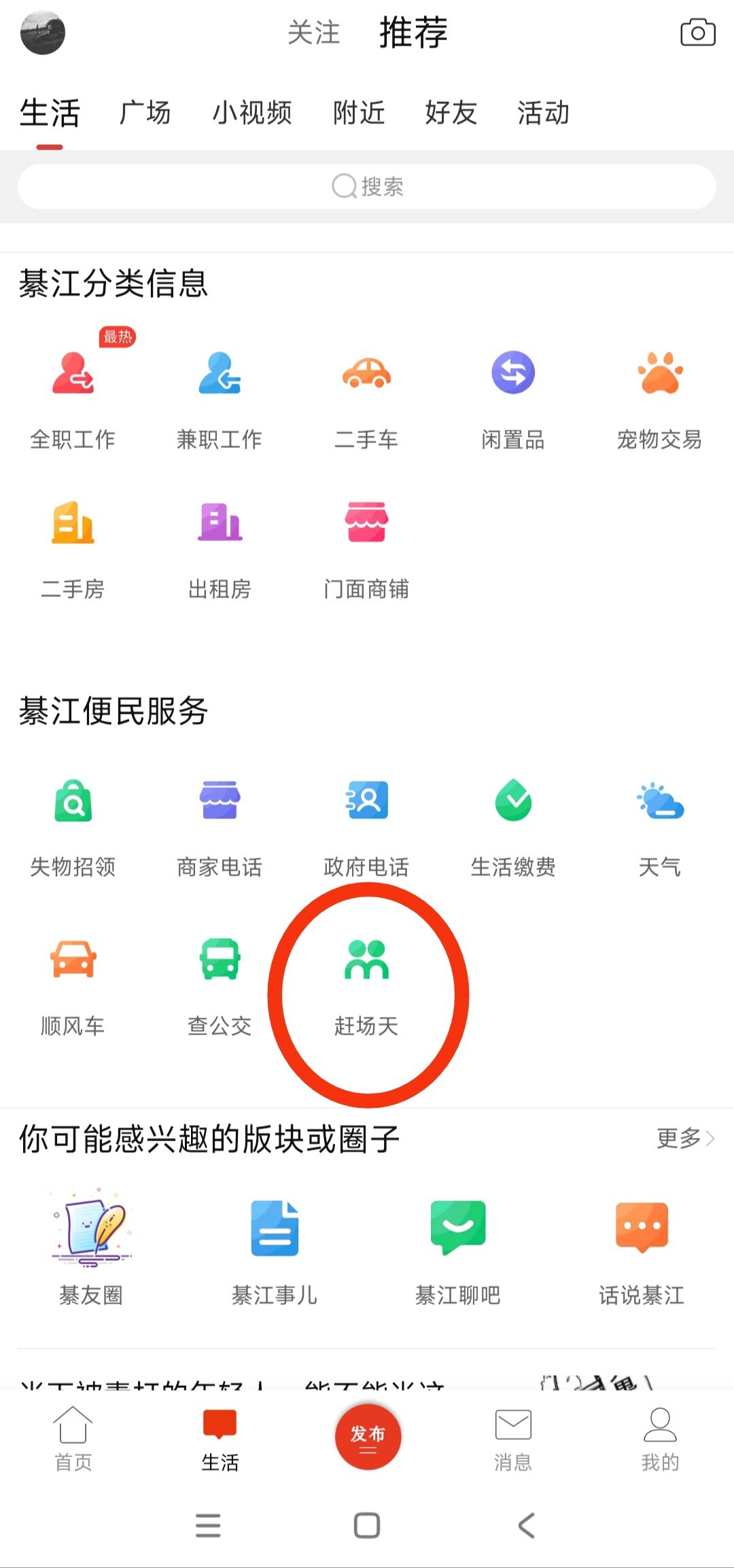View 更多 recommended circles

coord(684,1138)
